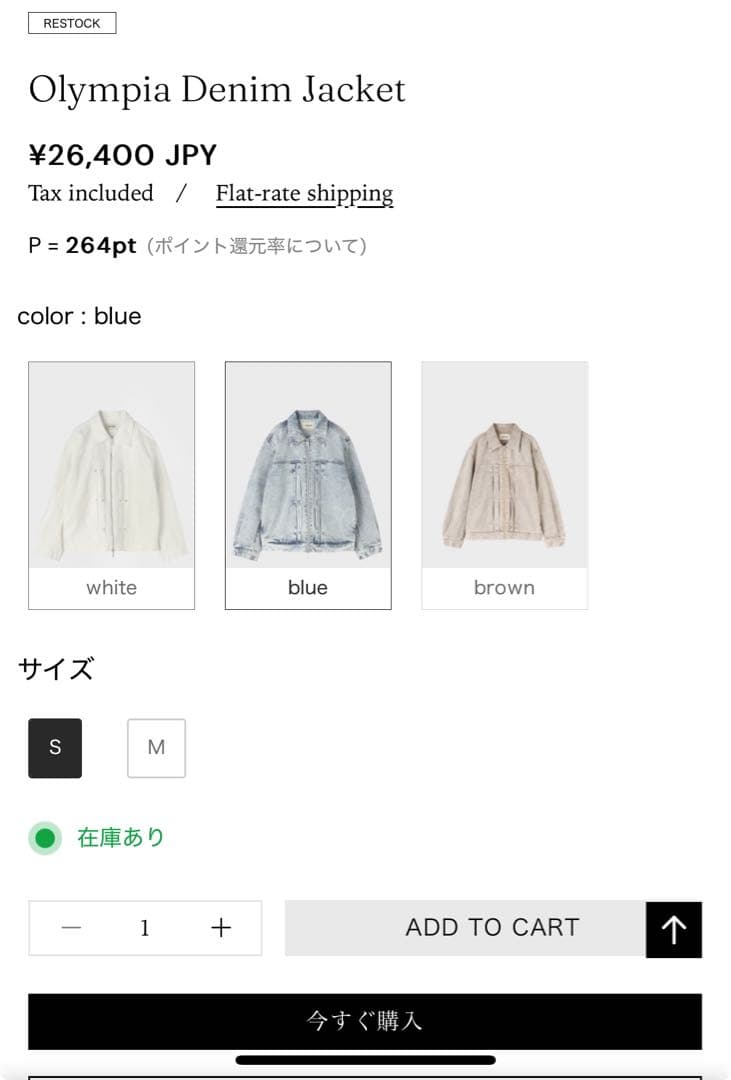Click the quantity input field showing 1
The height and width of the screenshot is (1080, 731).
click(145, 928)
